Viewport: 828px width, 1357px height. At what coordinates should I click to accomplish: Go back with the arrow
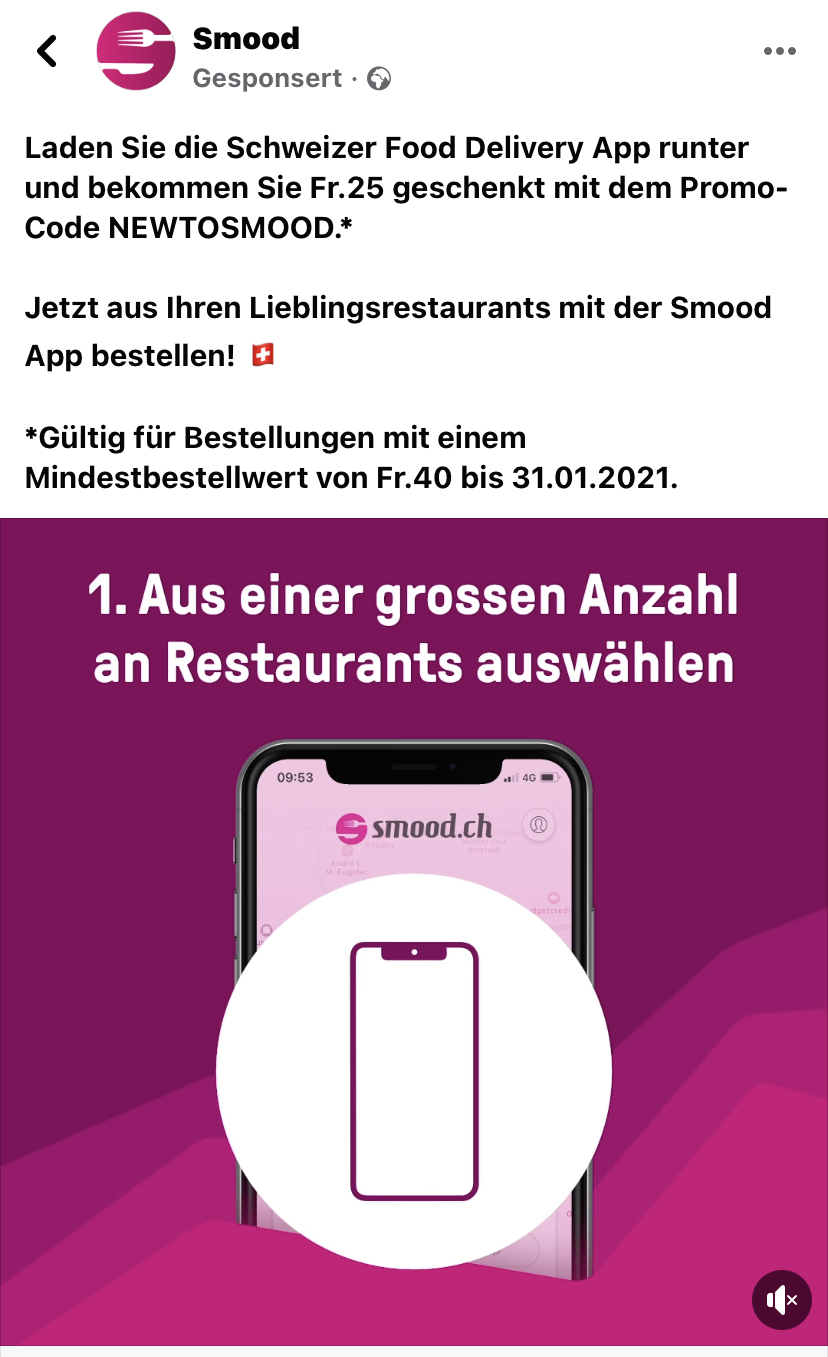[x=47, y=51]
